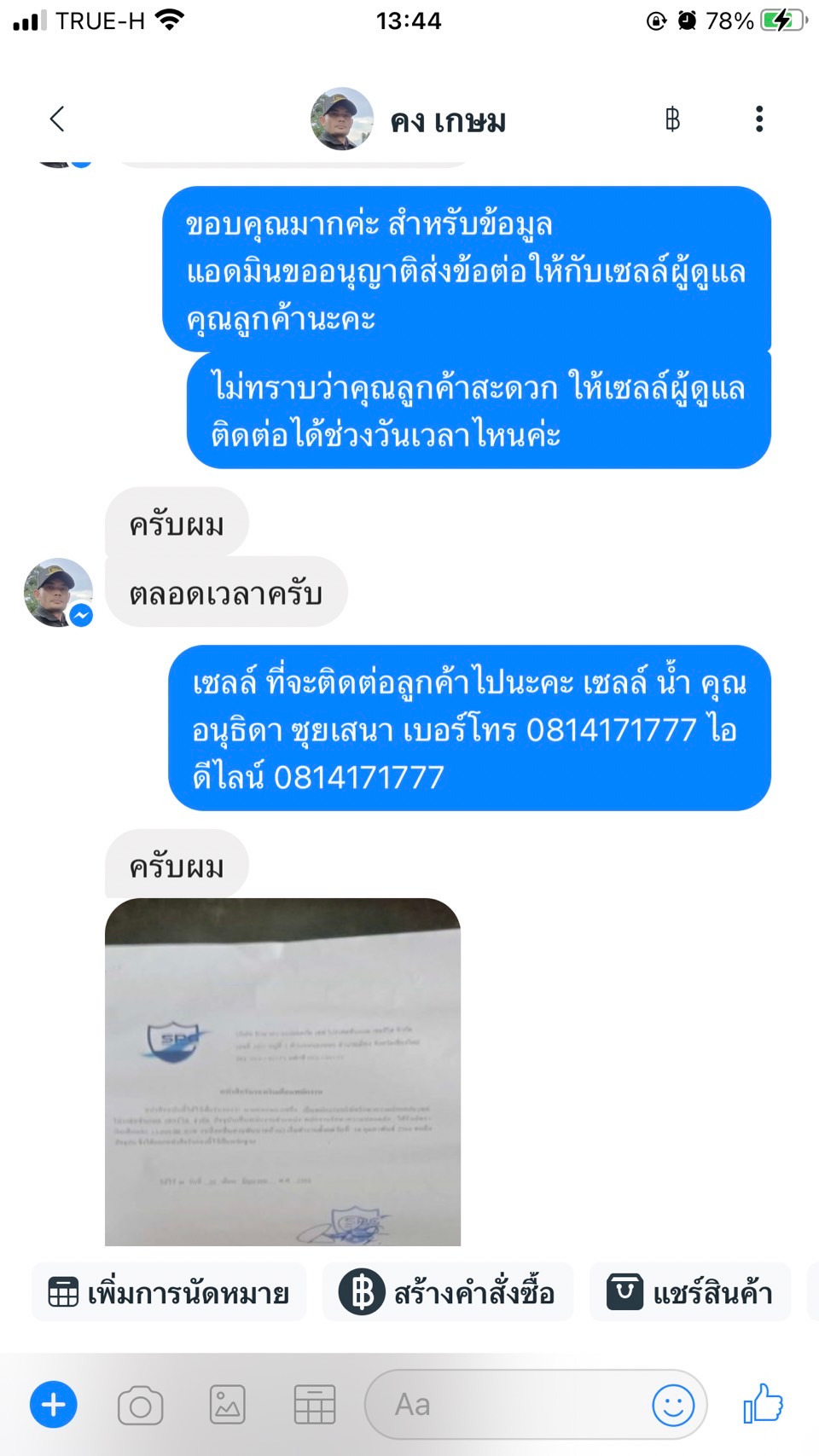Open คง เกษม's profile from the header
The image size is (819, 1456).
click(x=408, y=119)
